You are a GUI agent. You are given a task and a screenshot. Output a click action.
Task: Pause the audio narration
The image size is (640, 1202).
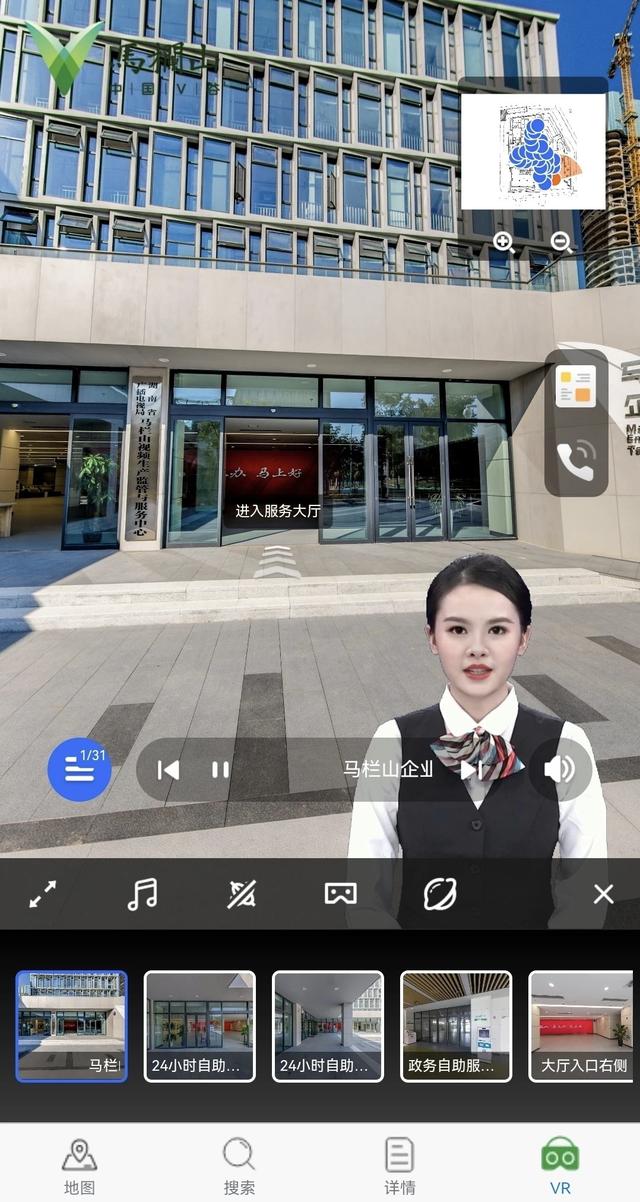tap(220, 769)
